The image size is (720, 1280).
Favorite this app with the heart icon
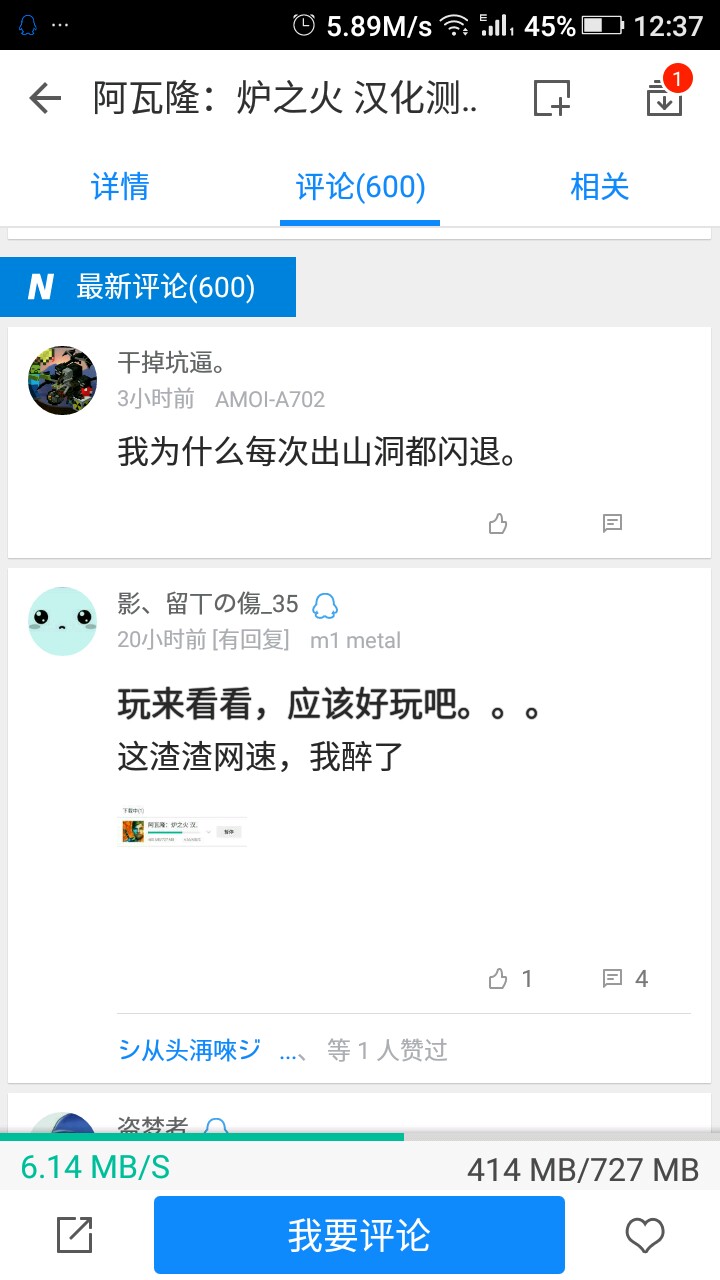[645, 1235]
